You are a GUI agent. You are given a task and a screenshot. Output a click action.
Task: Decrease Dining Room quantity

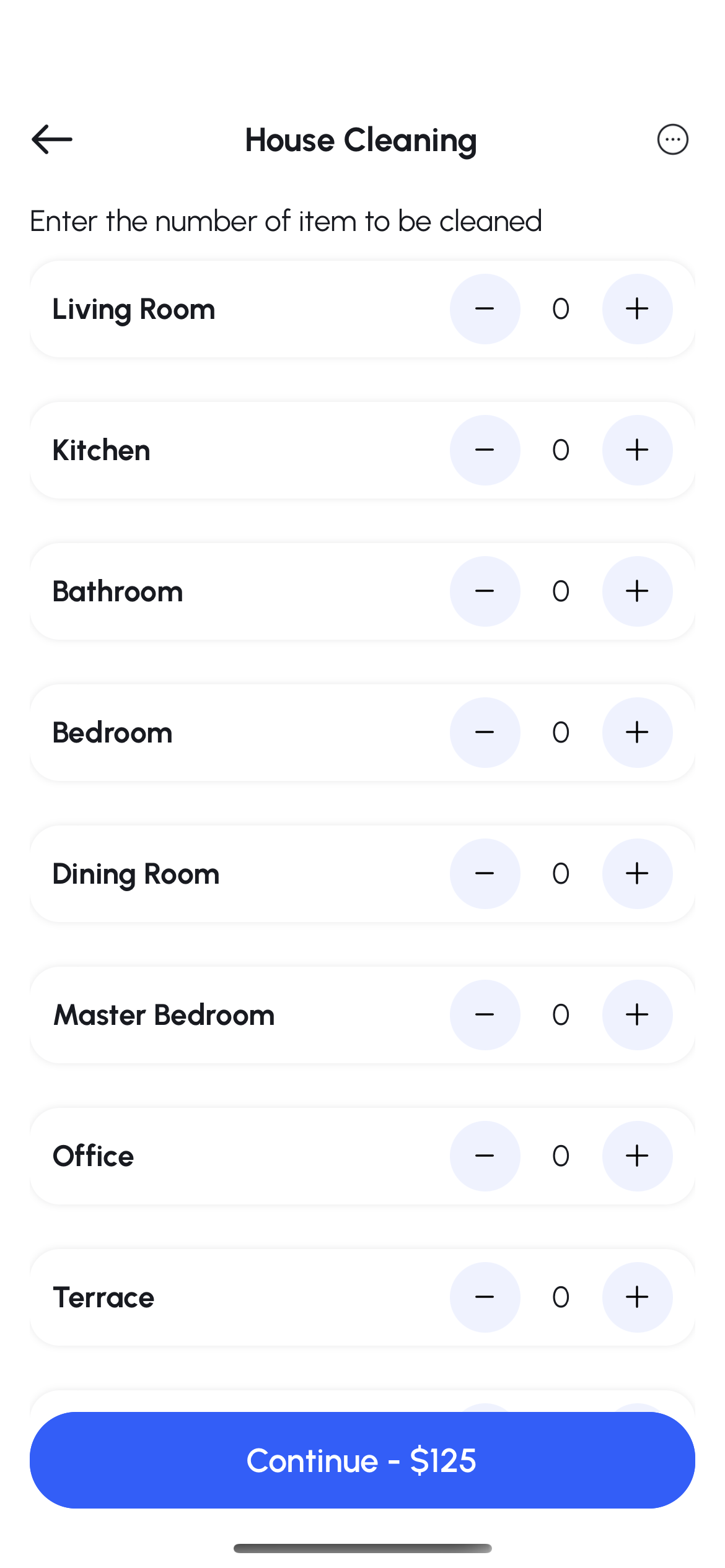[x=485, y=874]
